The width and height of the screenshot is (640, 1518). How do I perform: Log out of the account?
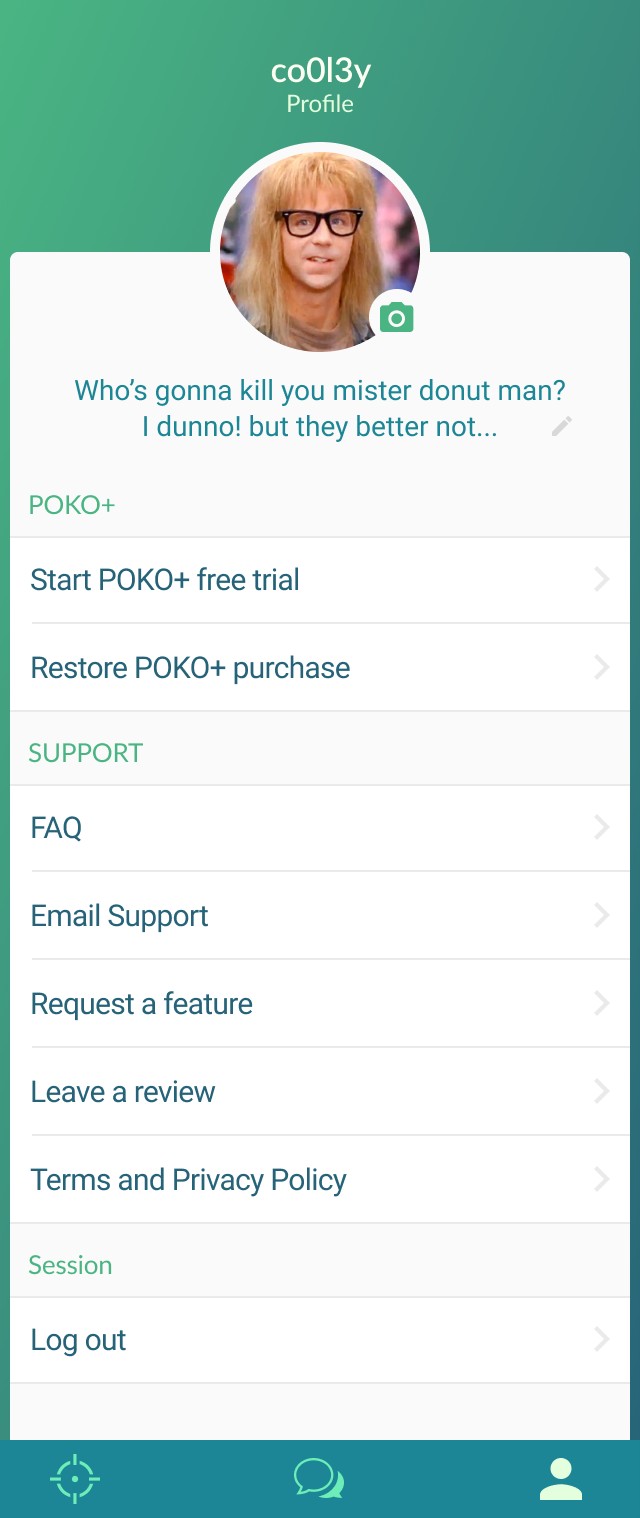pyautogui.click(x=320, y=1340)
